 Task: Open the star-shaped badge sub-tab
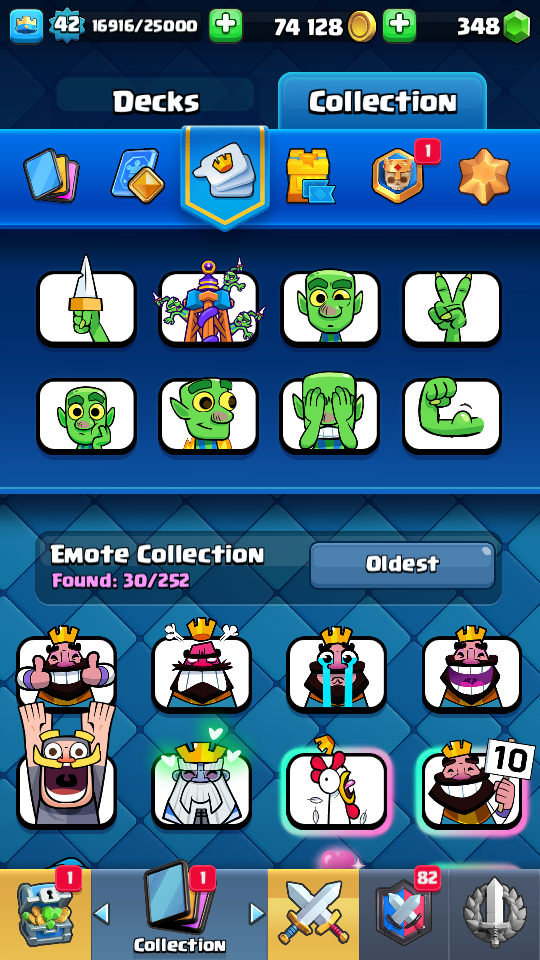(484, 176)
